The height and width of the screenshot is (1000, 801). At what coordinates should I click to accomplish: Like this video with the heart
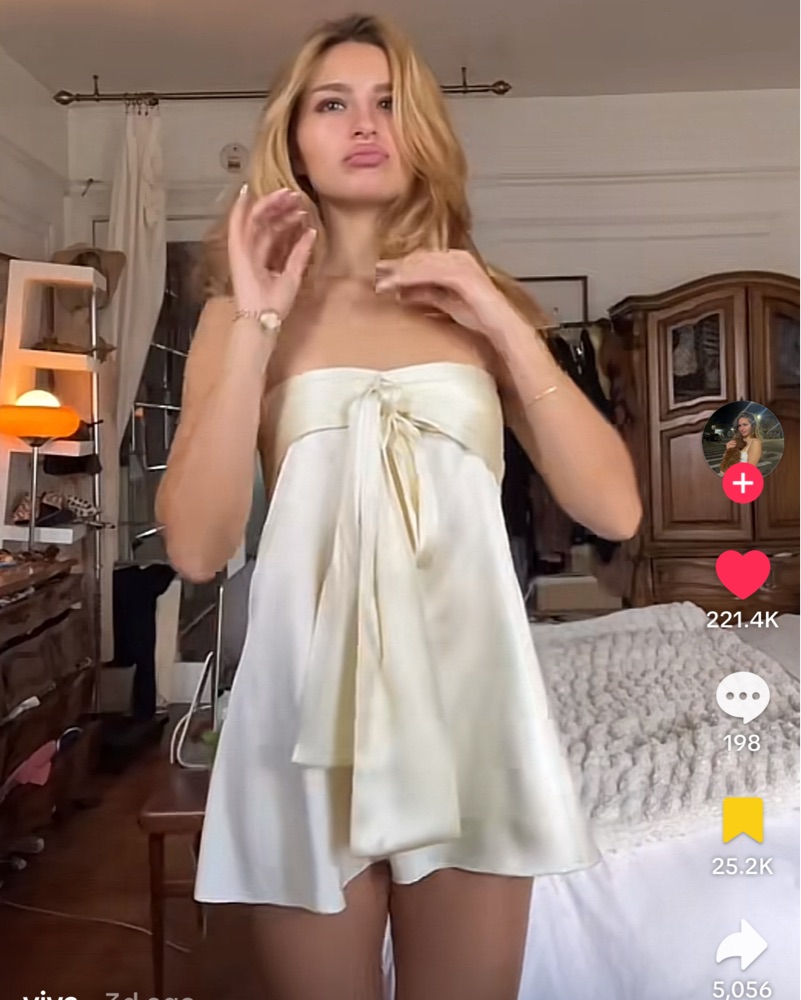click(742, 574)
